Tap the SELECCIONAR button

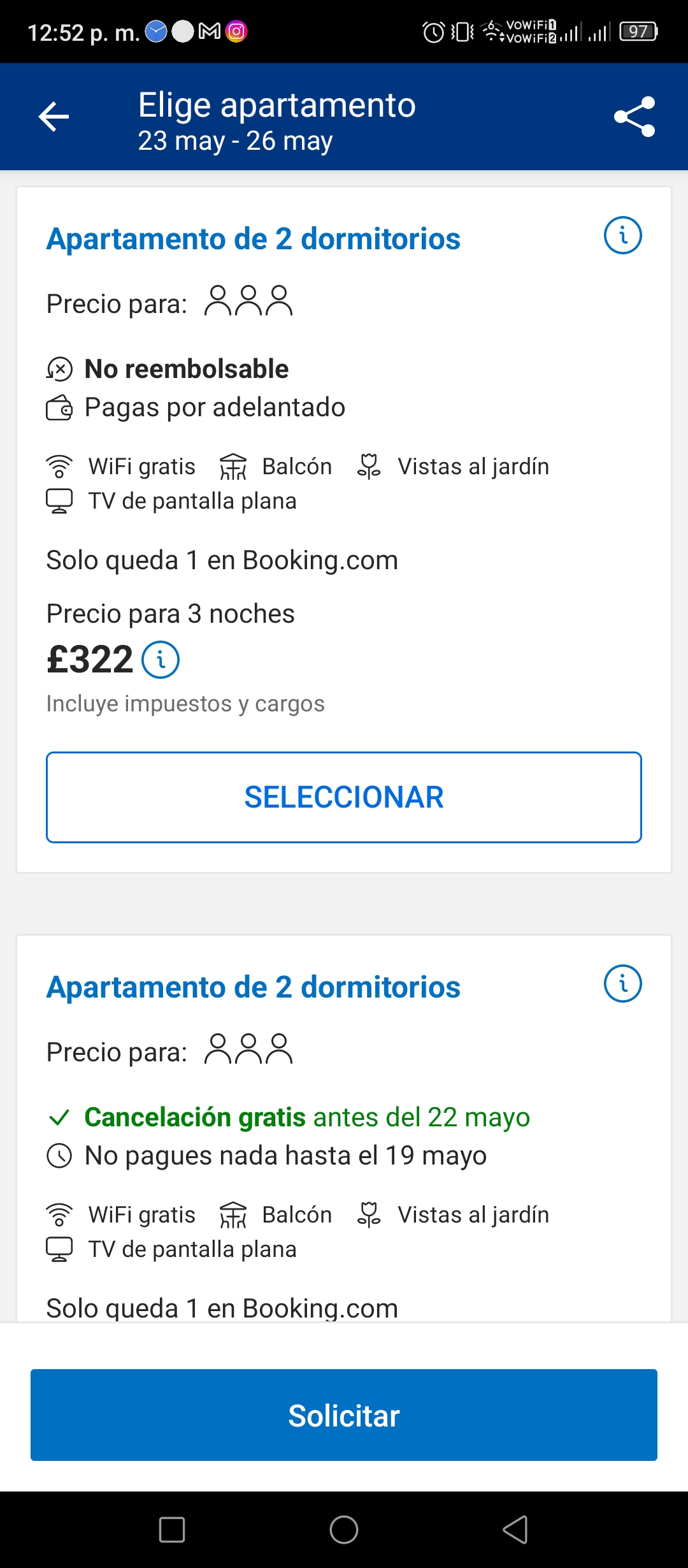coord(344,797)
